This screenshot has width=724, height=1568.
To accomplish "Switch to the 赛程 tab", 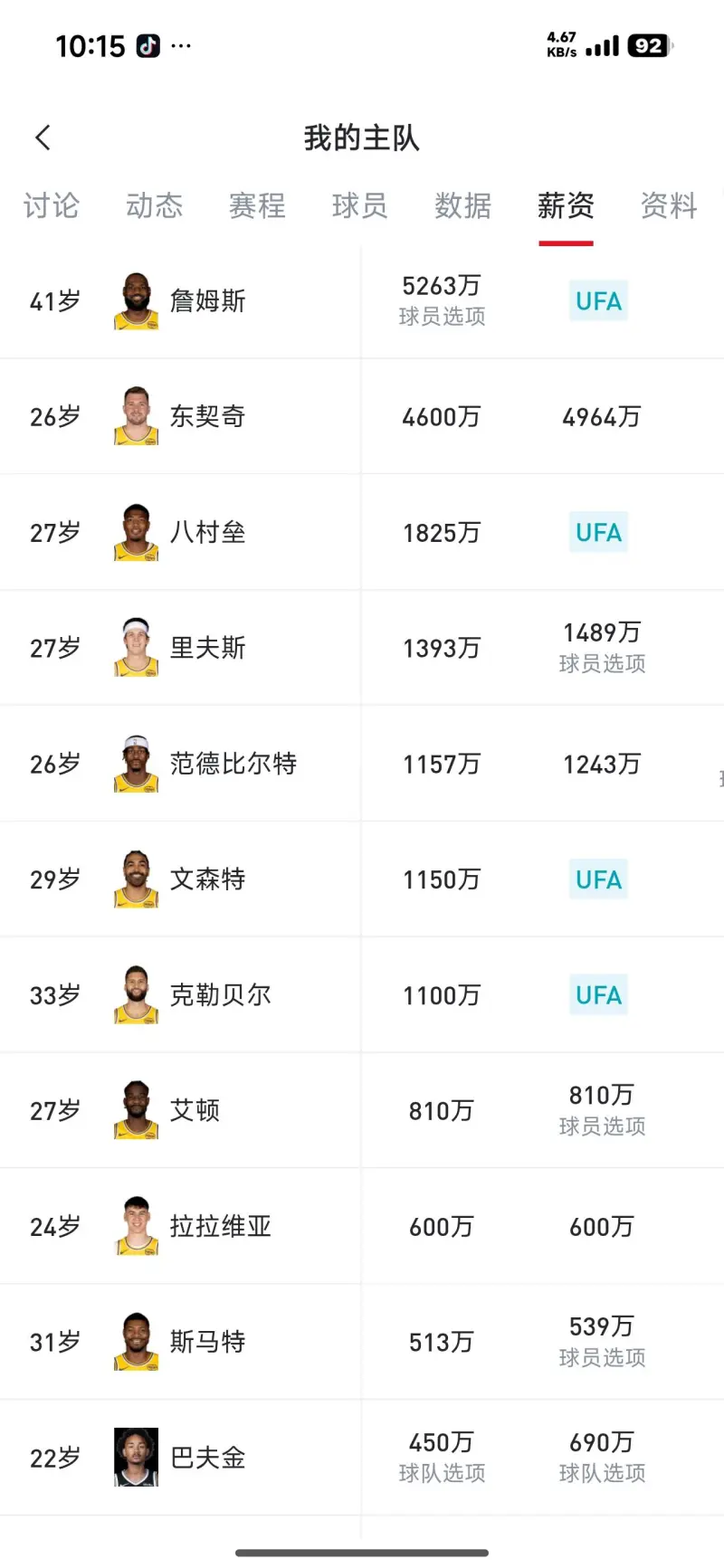I will [257, 206].
